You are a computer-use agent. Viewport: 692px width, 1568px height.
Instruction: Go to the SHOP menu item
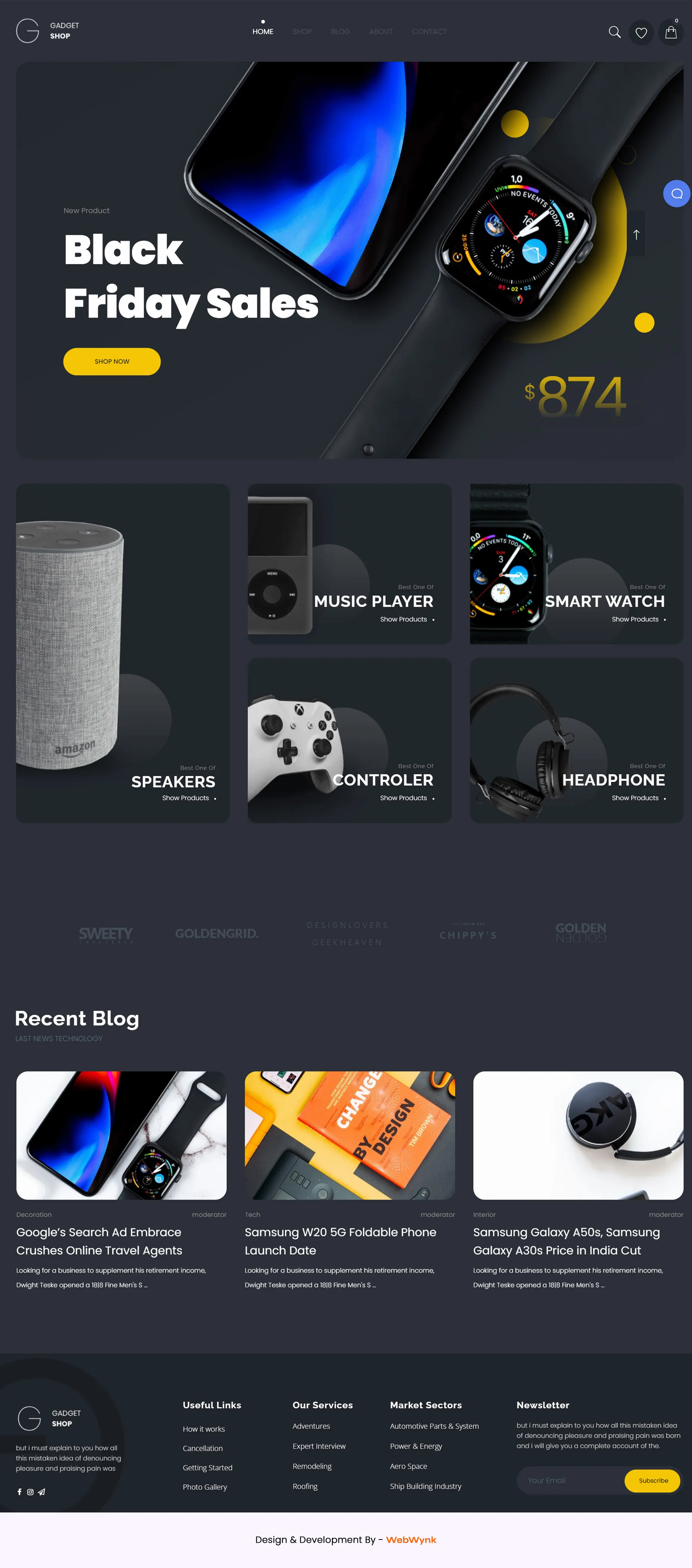click(302, 32)
